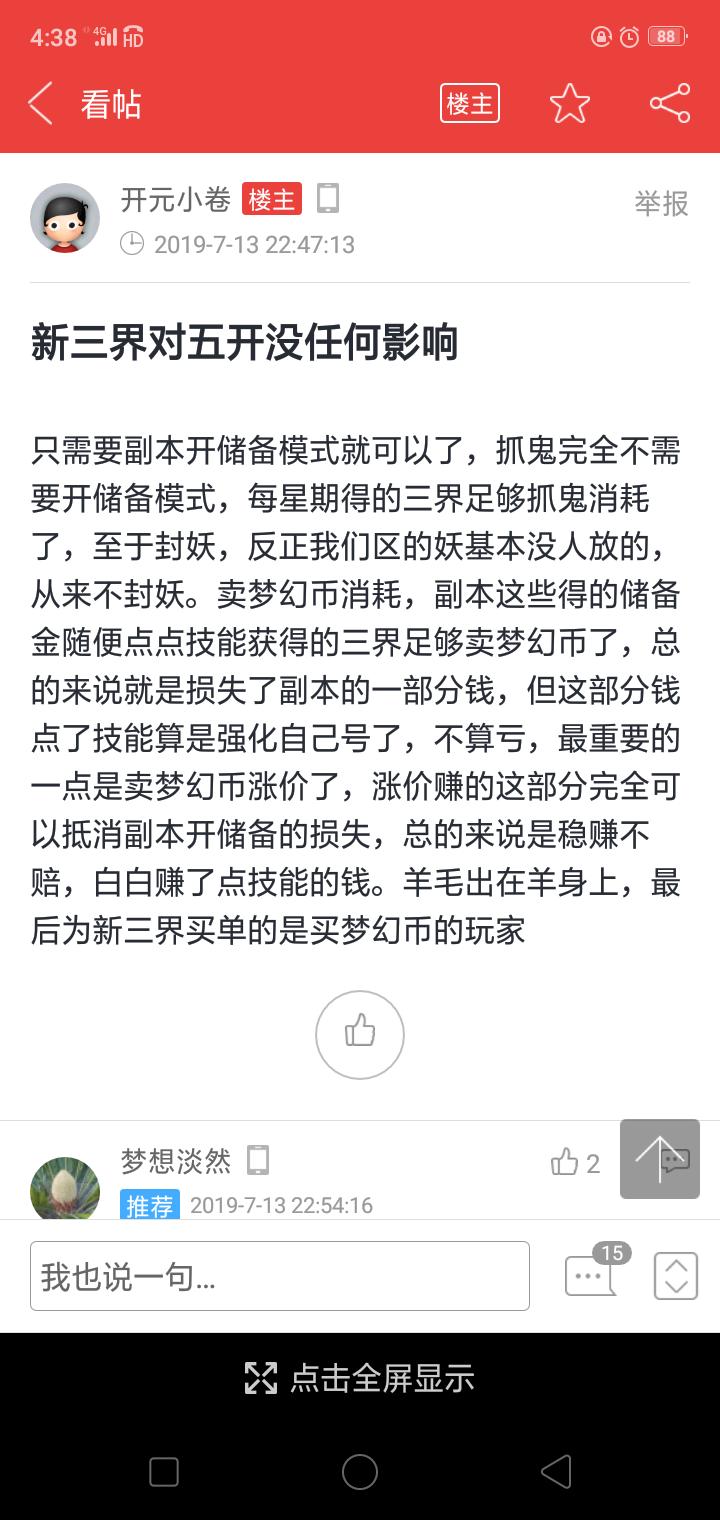Like the main post with thumbs-up

[360, 1035]
